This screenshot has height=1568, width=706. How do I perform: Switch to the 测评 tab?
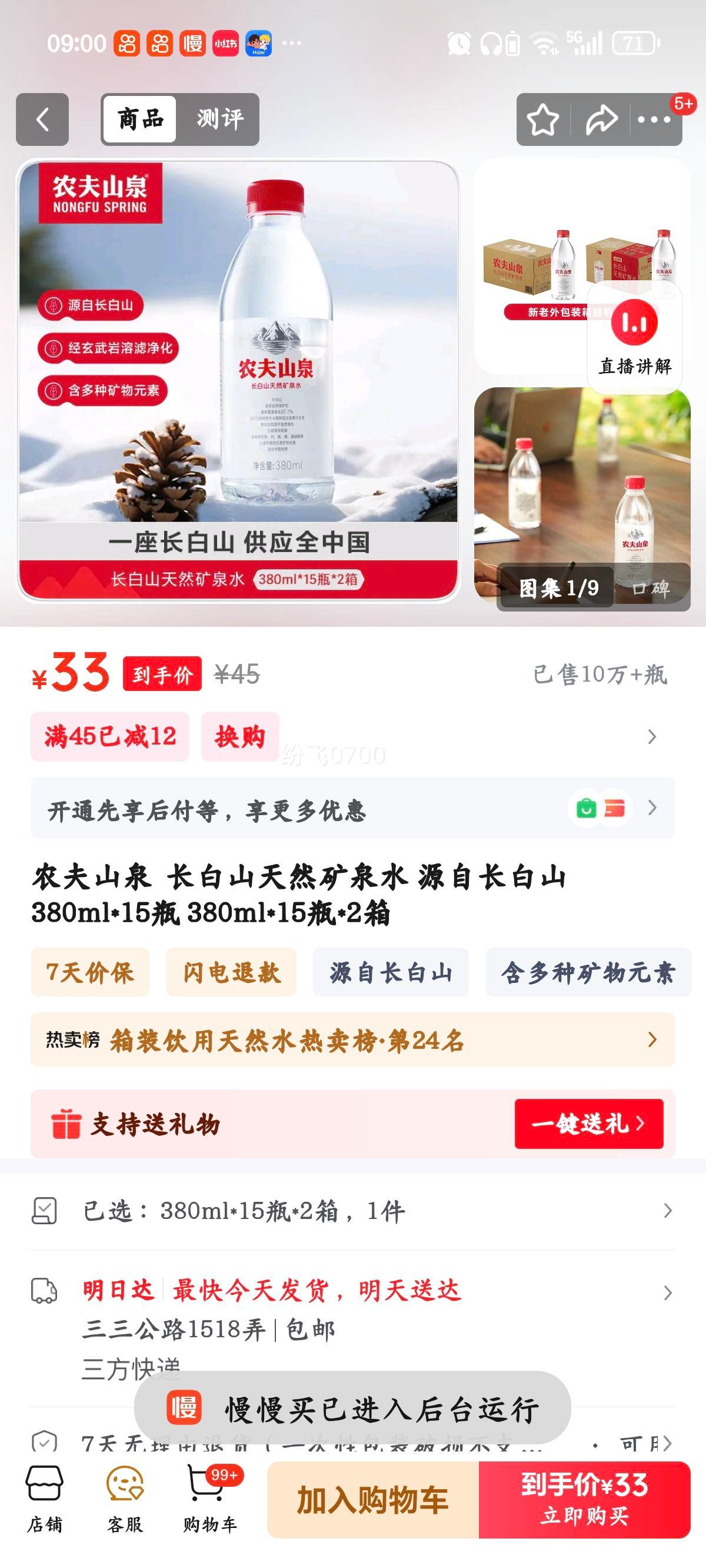(x=218, y=118)
